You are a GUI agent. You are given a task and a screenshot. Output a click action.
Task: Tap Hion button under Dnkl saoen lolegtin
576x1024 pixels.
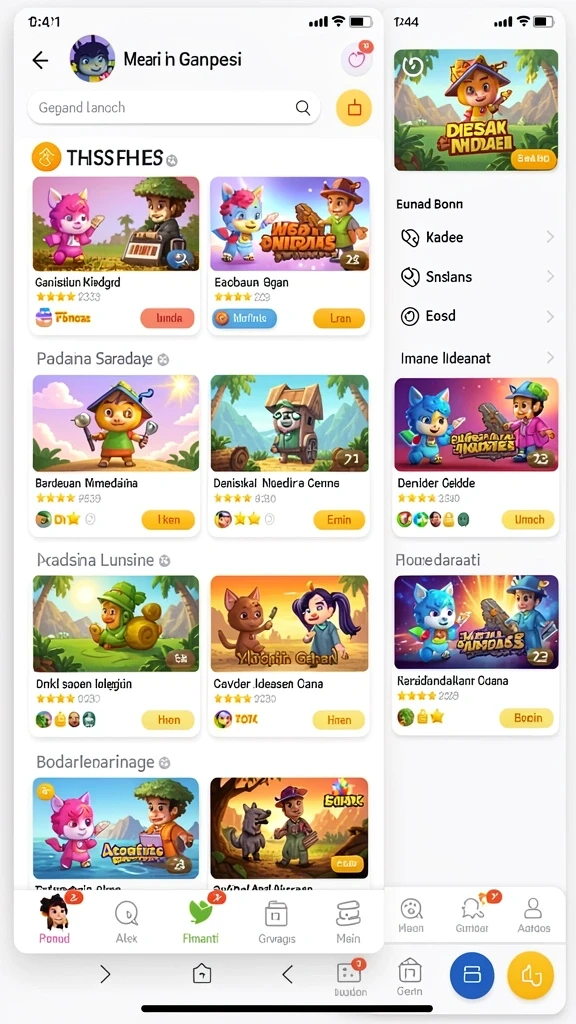pyautogui.click(x=168, y=720)
